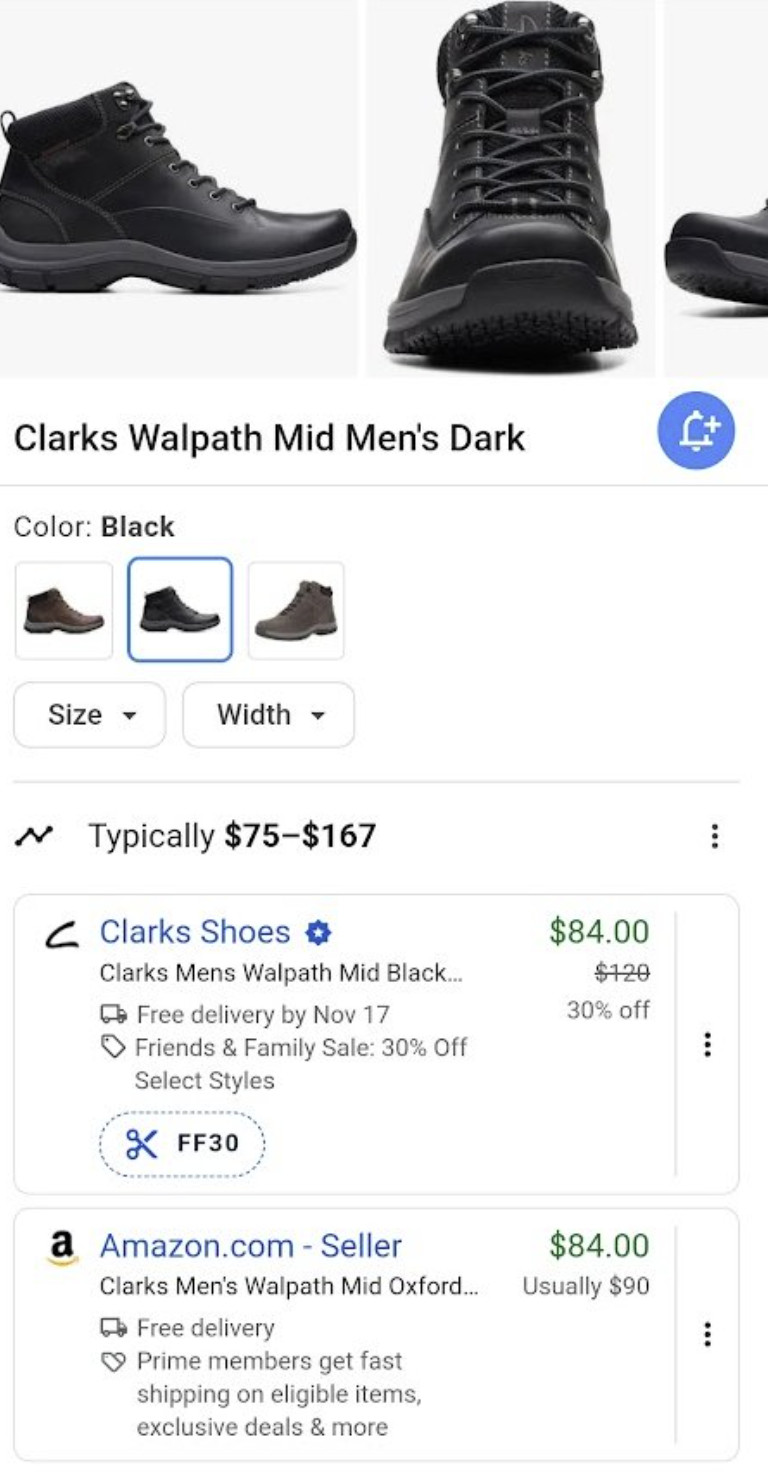Click the Amazon store logo icon
The height and width of the screenshot is (1482, 768).
point(65,1245)
